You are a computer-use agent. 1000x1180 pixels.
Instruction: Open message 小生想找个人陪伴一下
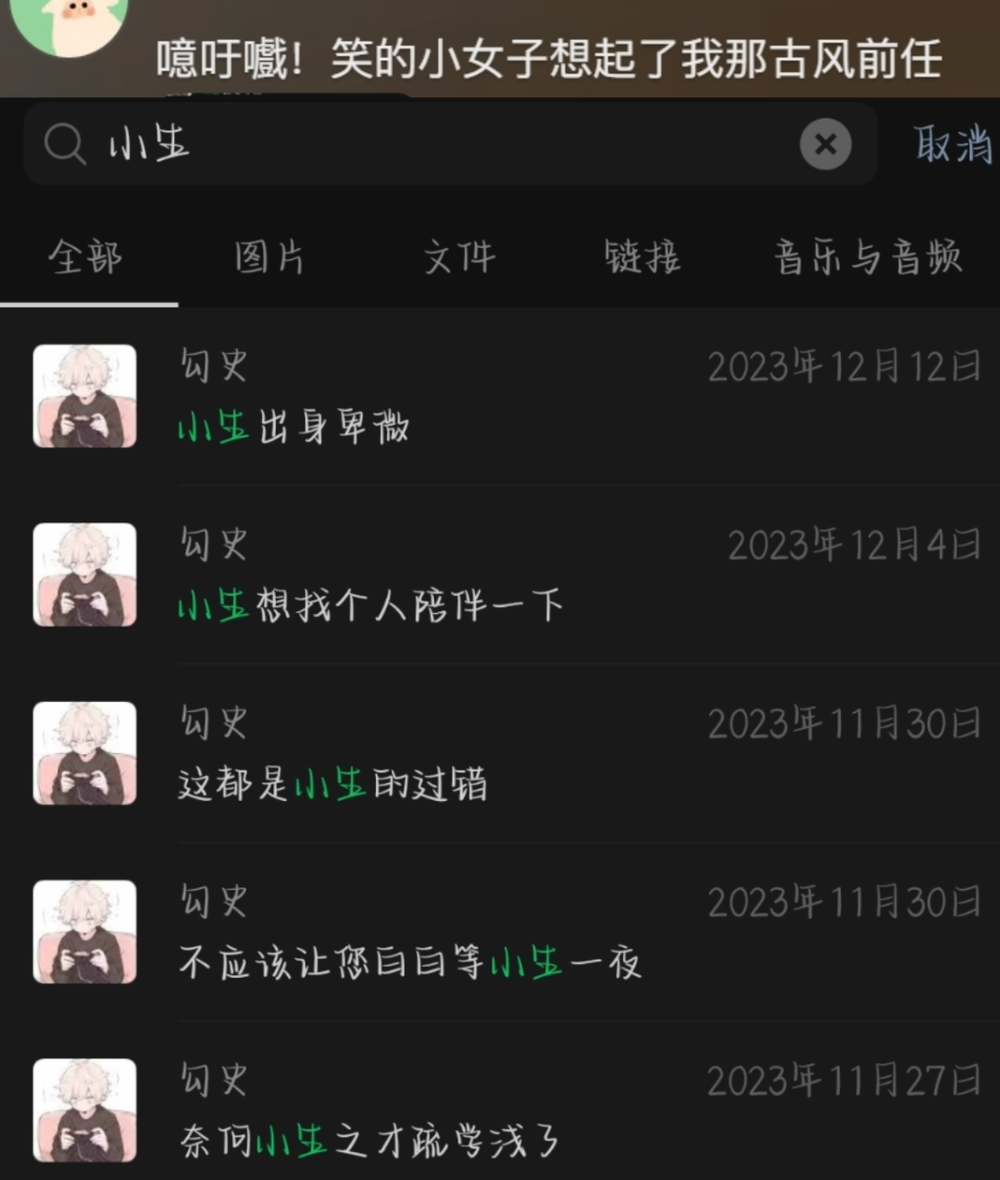point(500,576)
